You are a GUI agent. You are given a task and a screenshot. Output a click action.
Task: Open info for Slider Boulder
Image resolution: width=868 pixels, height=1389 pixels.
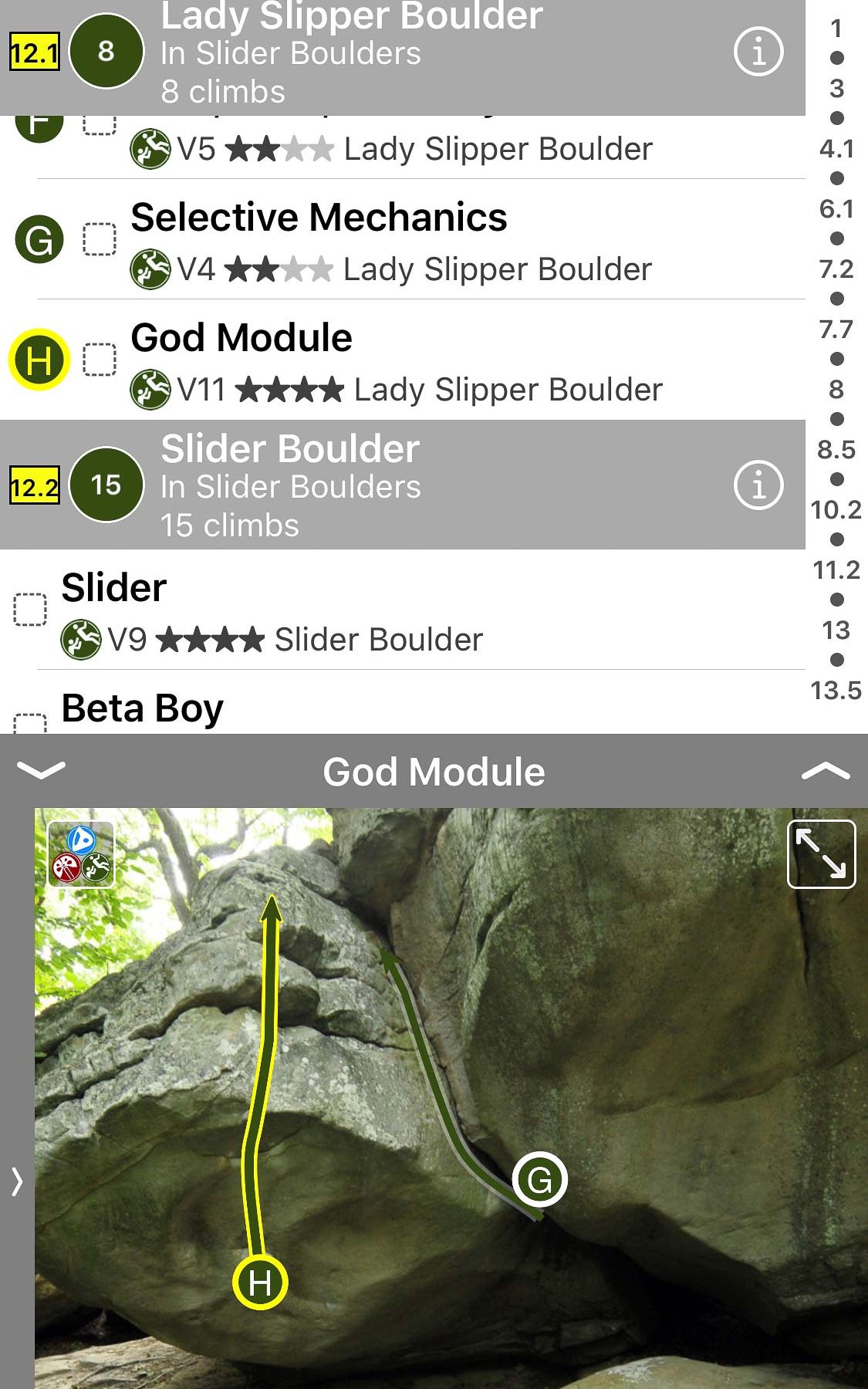click(x=758, y=485)
